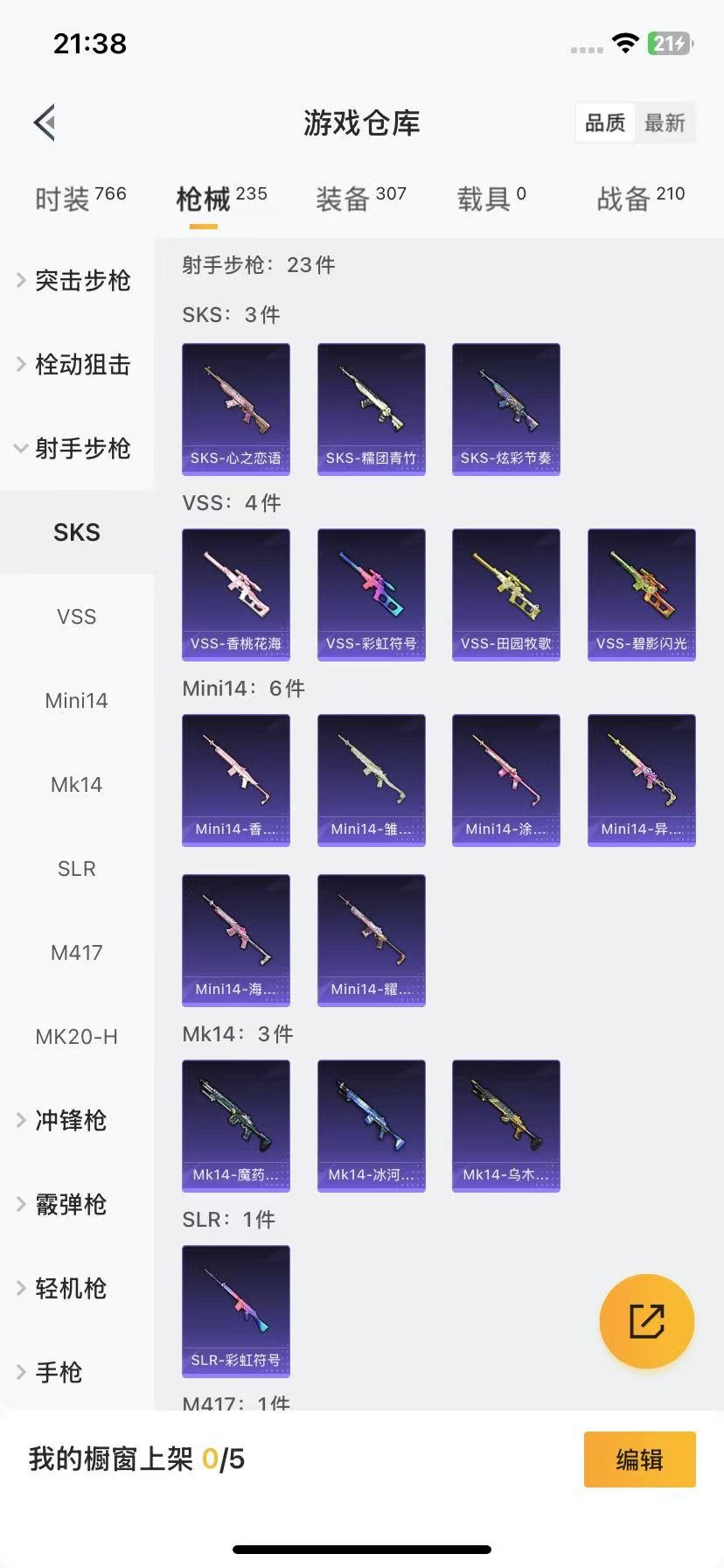Tap the 编辑 button
This screenshot has width=724, height=1568.
click(x=640, y=1459)
